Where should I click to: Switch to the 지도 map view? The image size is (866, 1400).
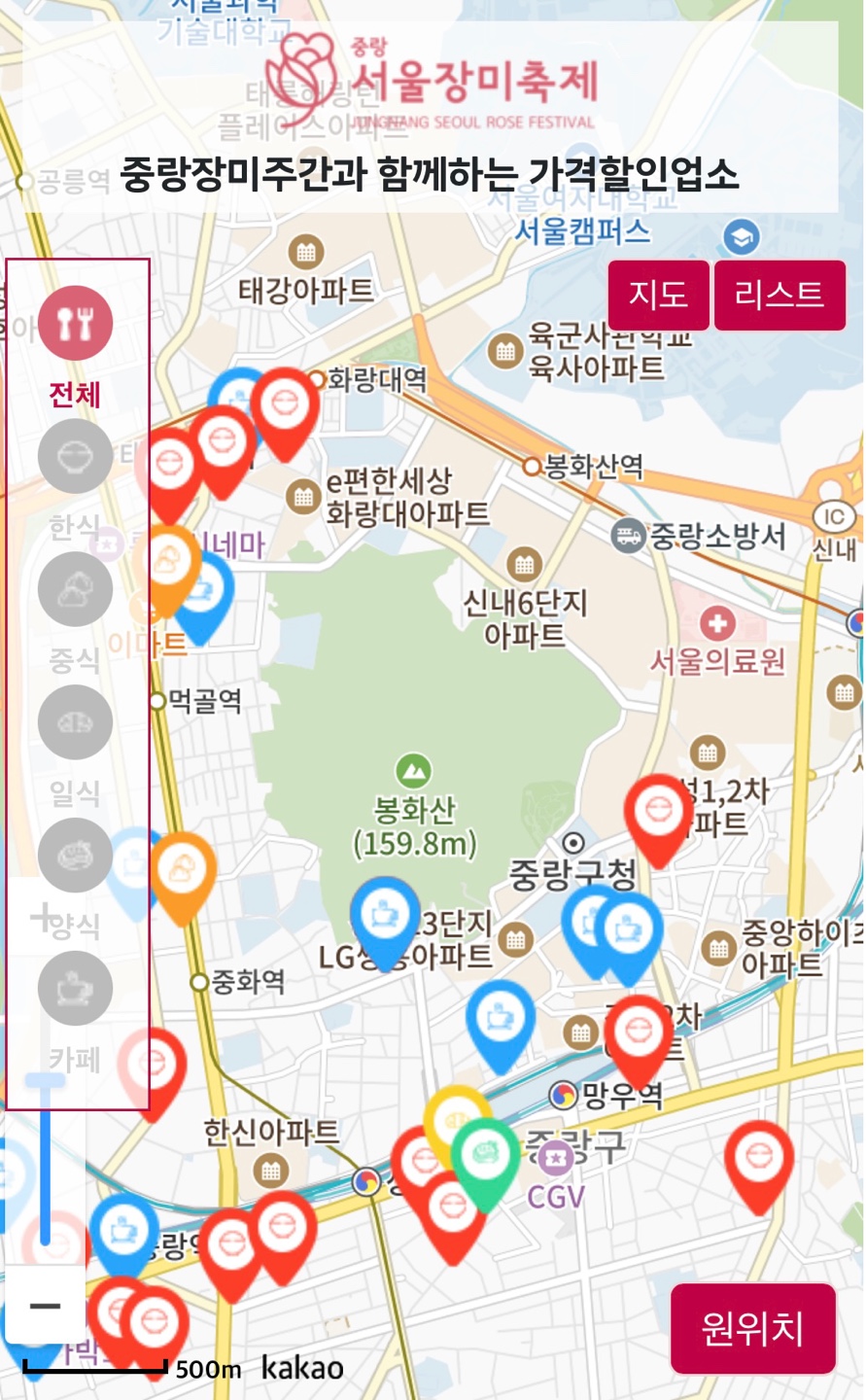point(656,295)
